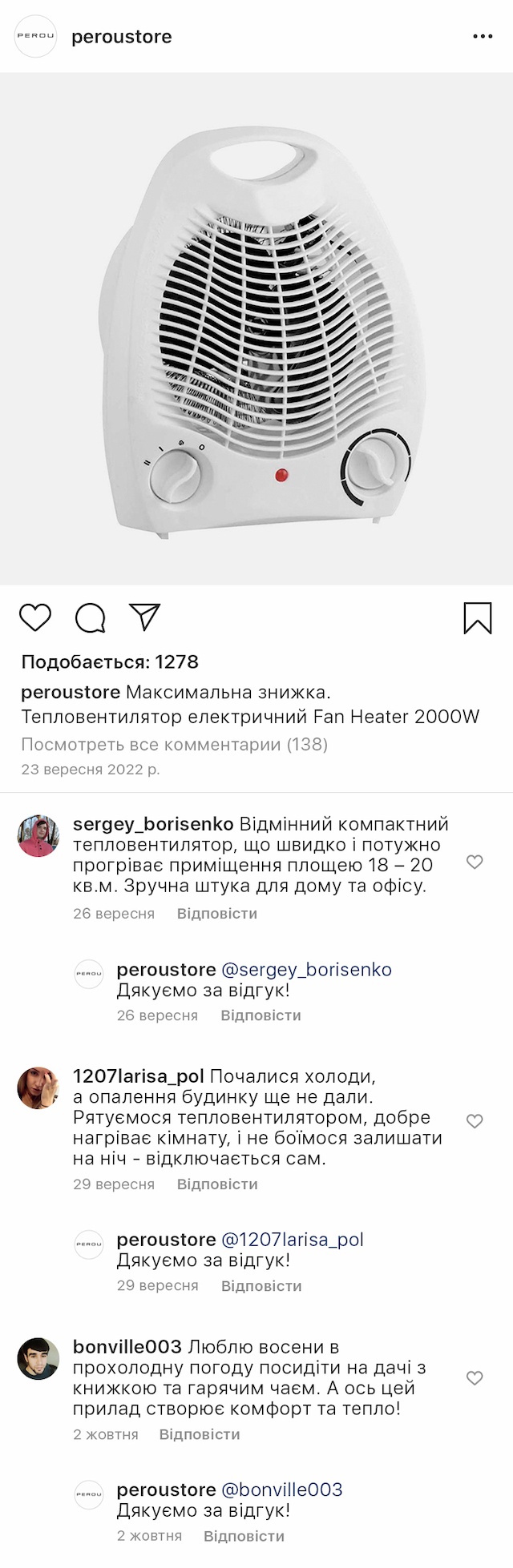The height and width of the screenshot is (1568, 513).
Task: Reply to 1207larisa_pol's comment
Action: pyautogui.click(x=216, y=1184)
